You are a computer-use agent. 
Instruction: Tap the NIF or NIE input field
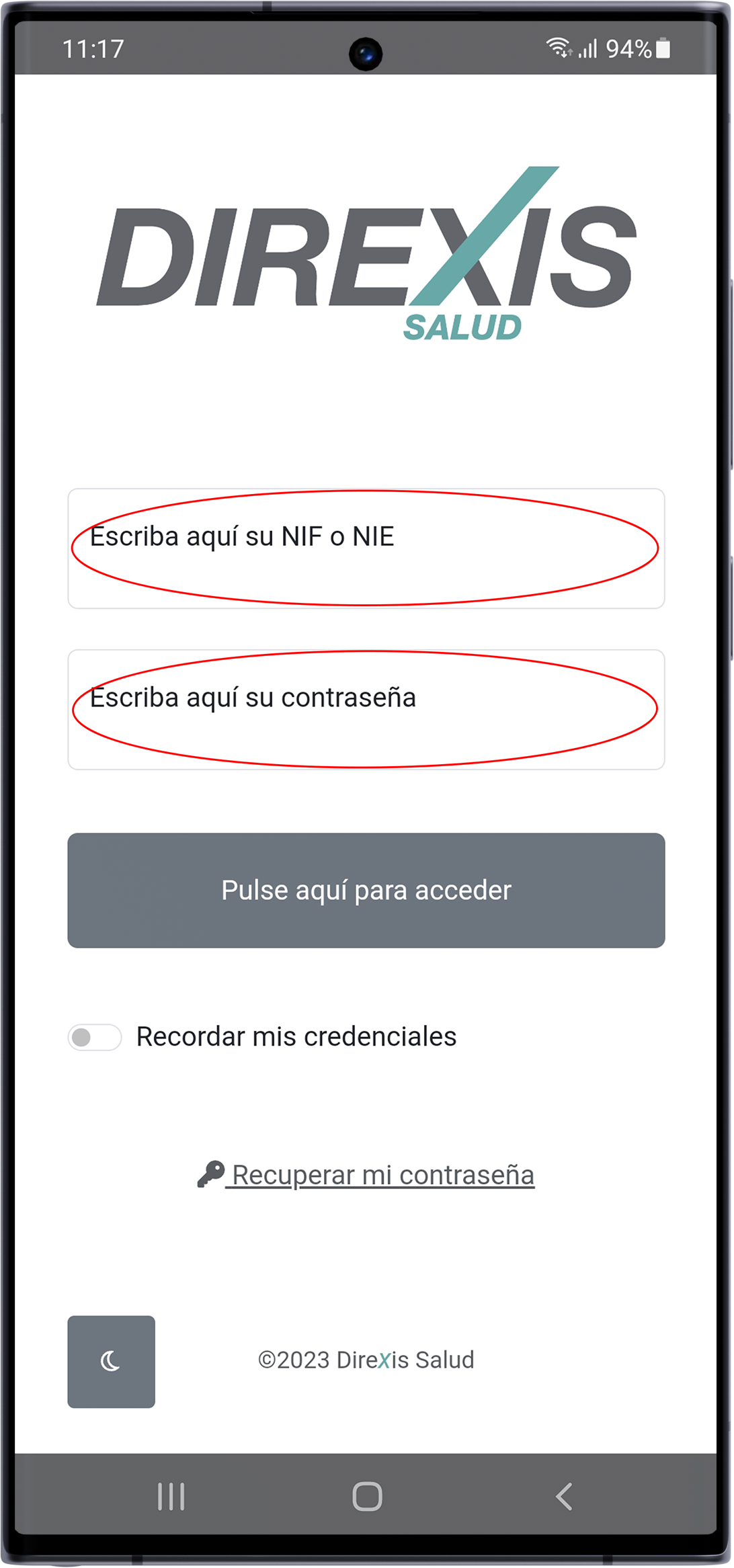366,548
